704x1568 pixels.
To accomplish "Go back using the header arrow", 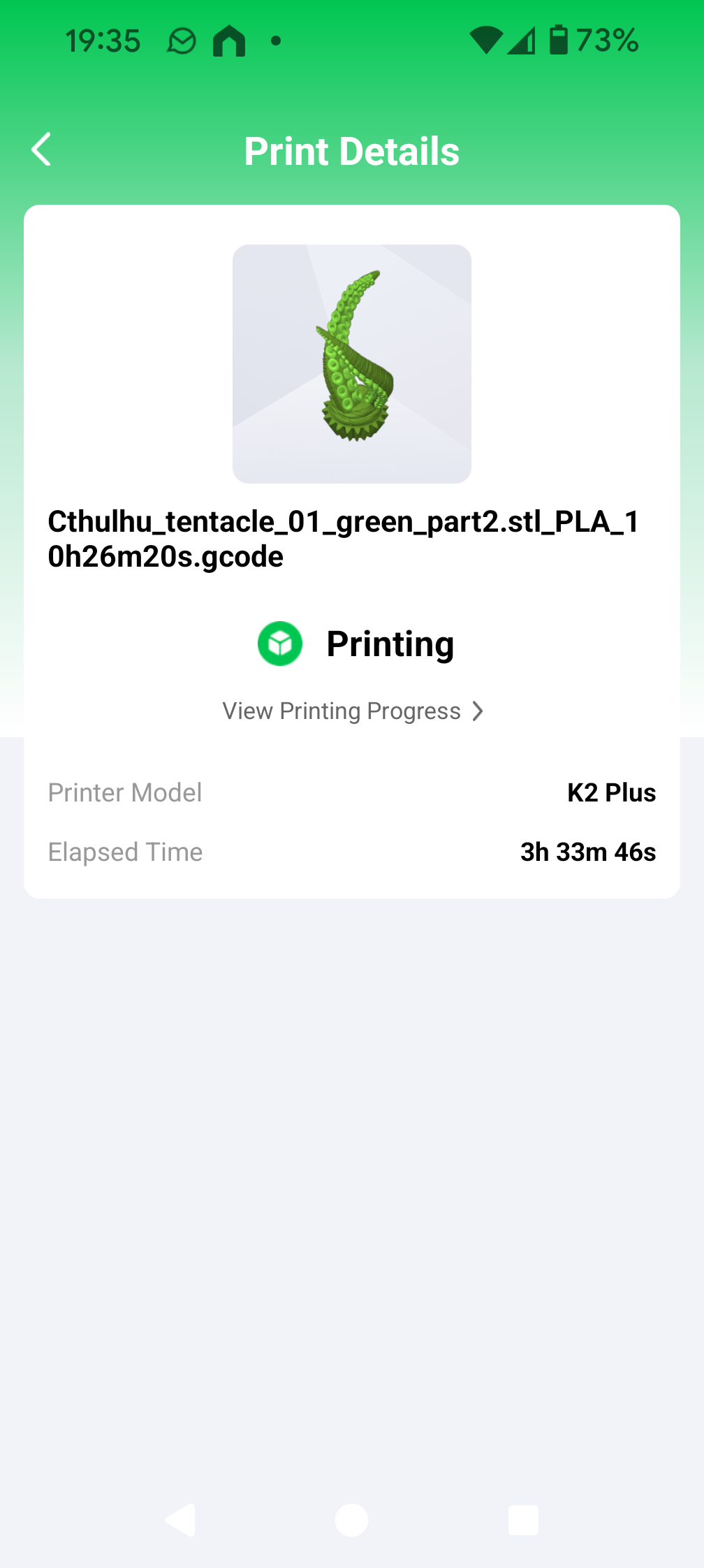I will 42,150.
